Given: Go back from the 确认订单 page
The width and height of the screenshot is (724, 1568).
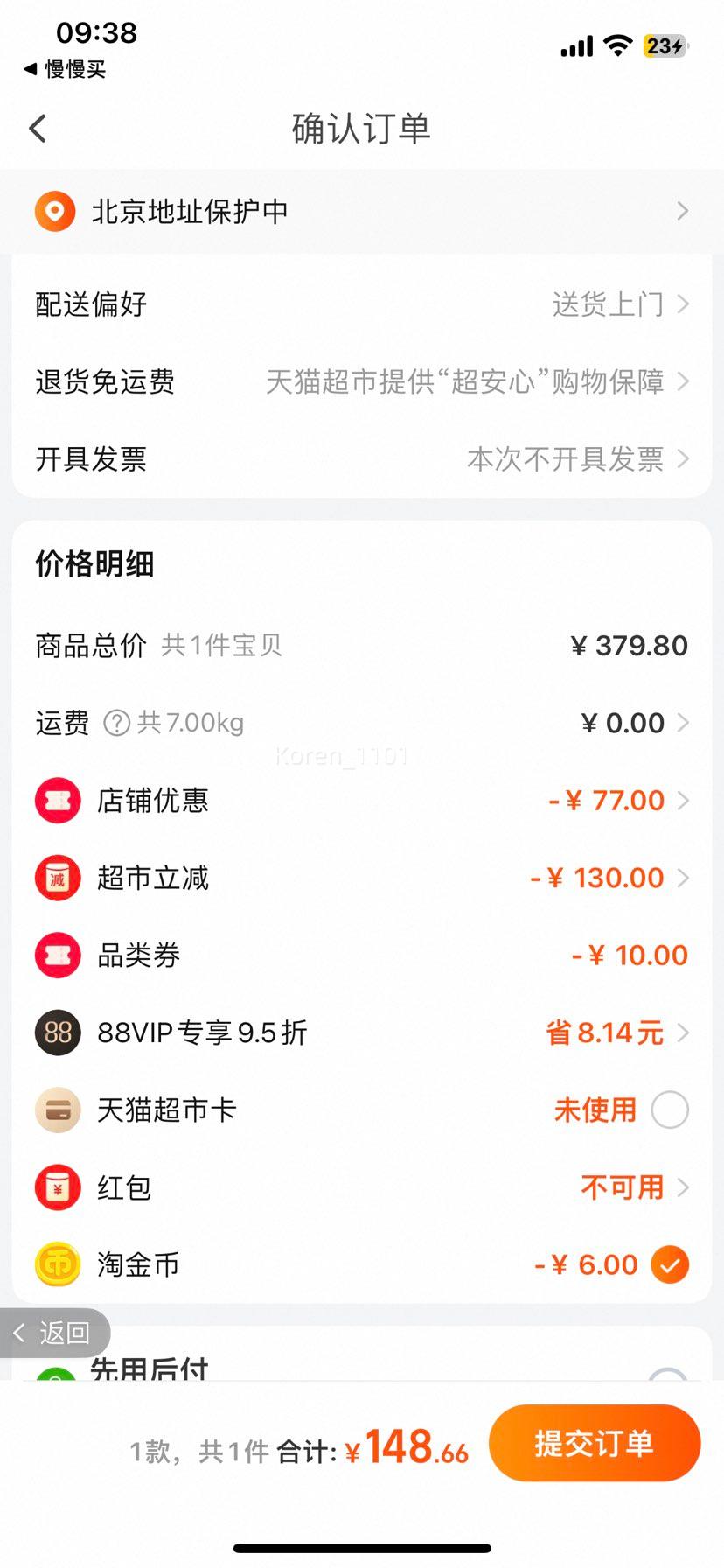Looking at the screenshot, I should coord(38,129).
